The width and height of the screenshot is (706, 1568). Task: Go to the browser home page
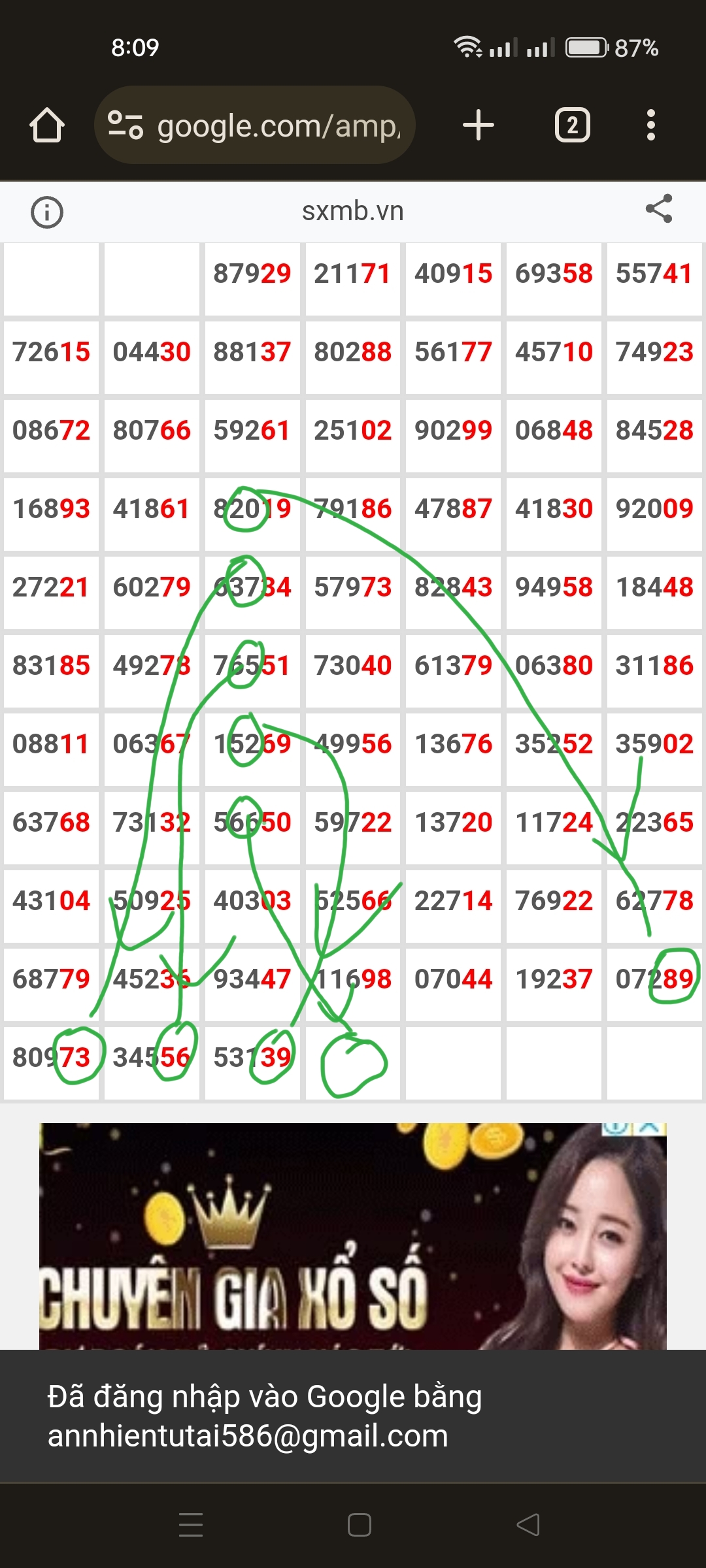coord(47,125)
